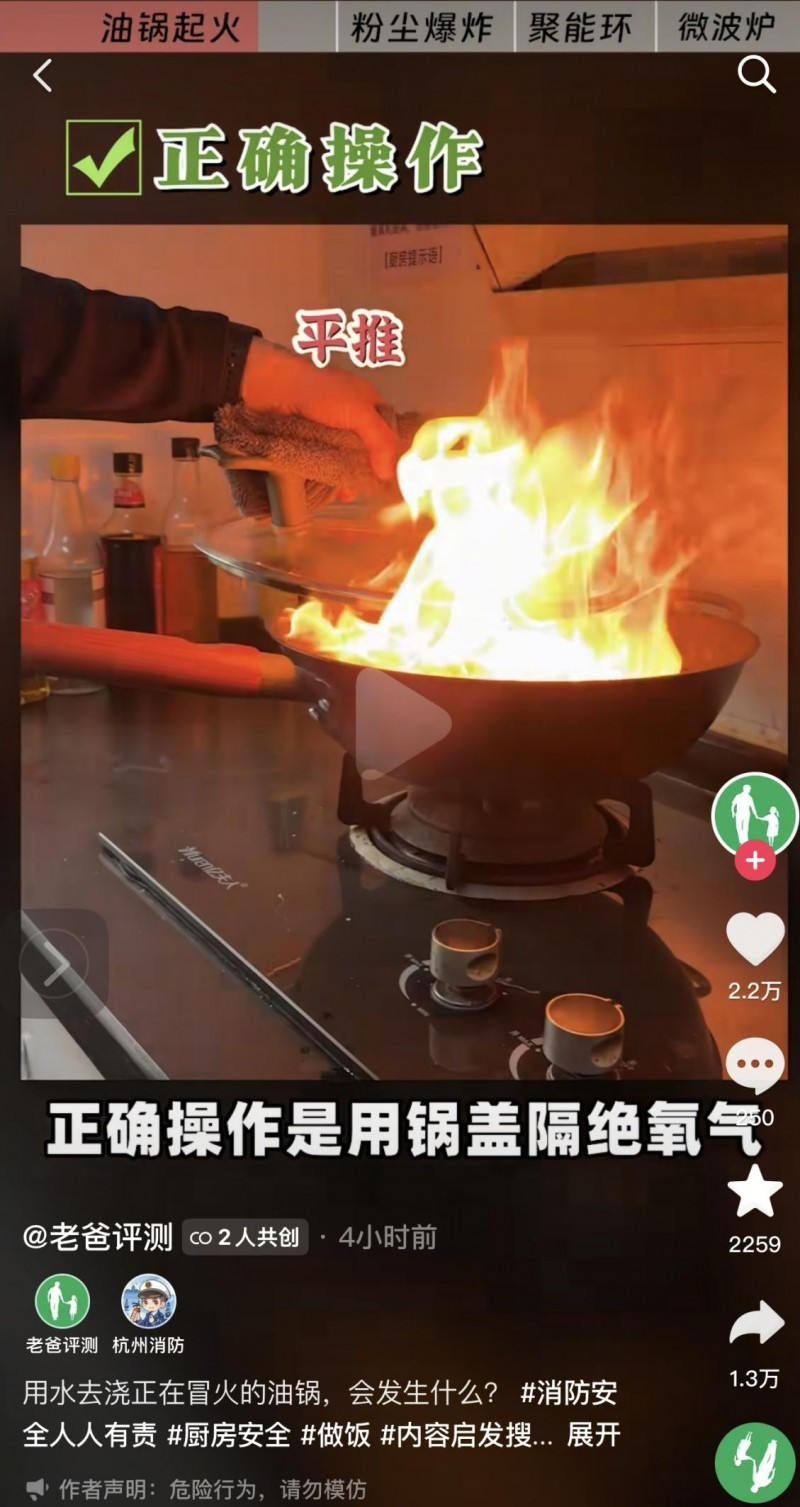
Task: Open search with the magnifier icon
Action: [756, 75]
